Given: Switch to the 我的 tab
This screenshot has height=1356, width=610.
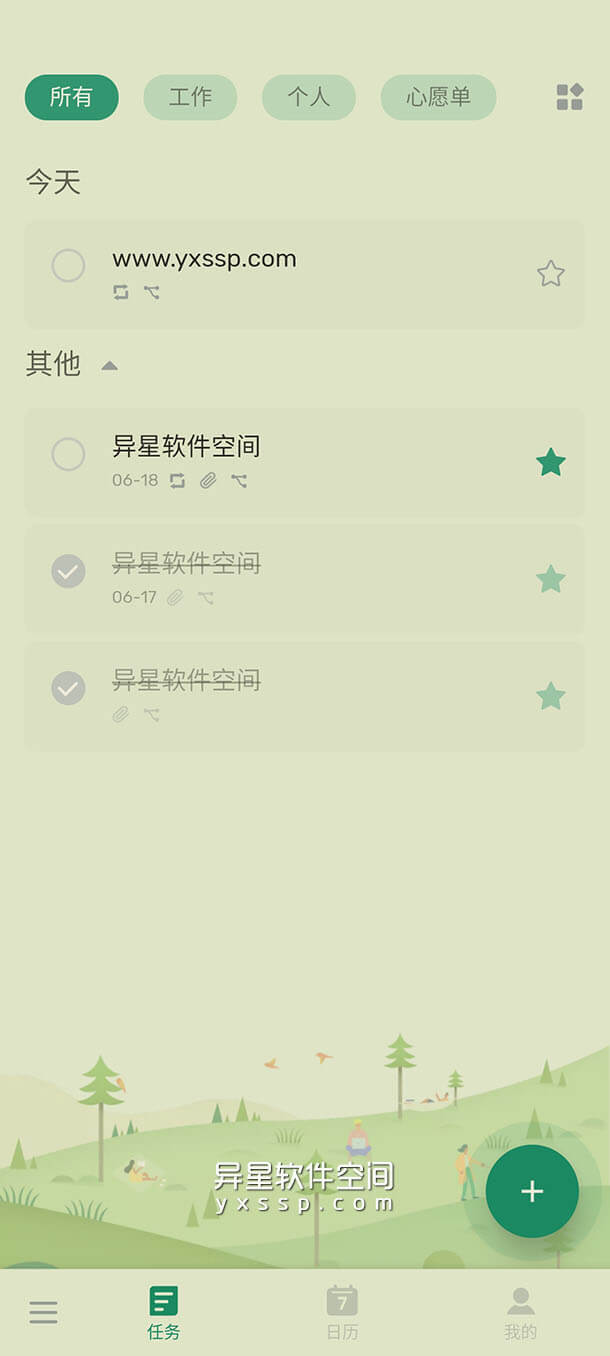Looking at the screenshot, I should point(520,1312).
